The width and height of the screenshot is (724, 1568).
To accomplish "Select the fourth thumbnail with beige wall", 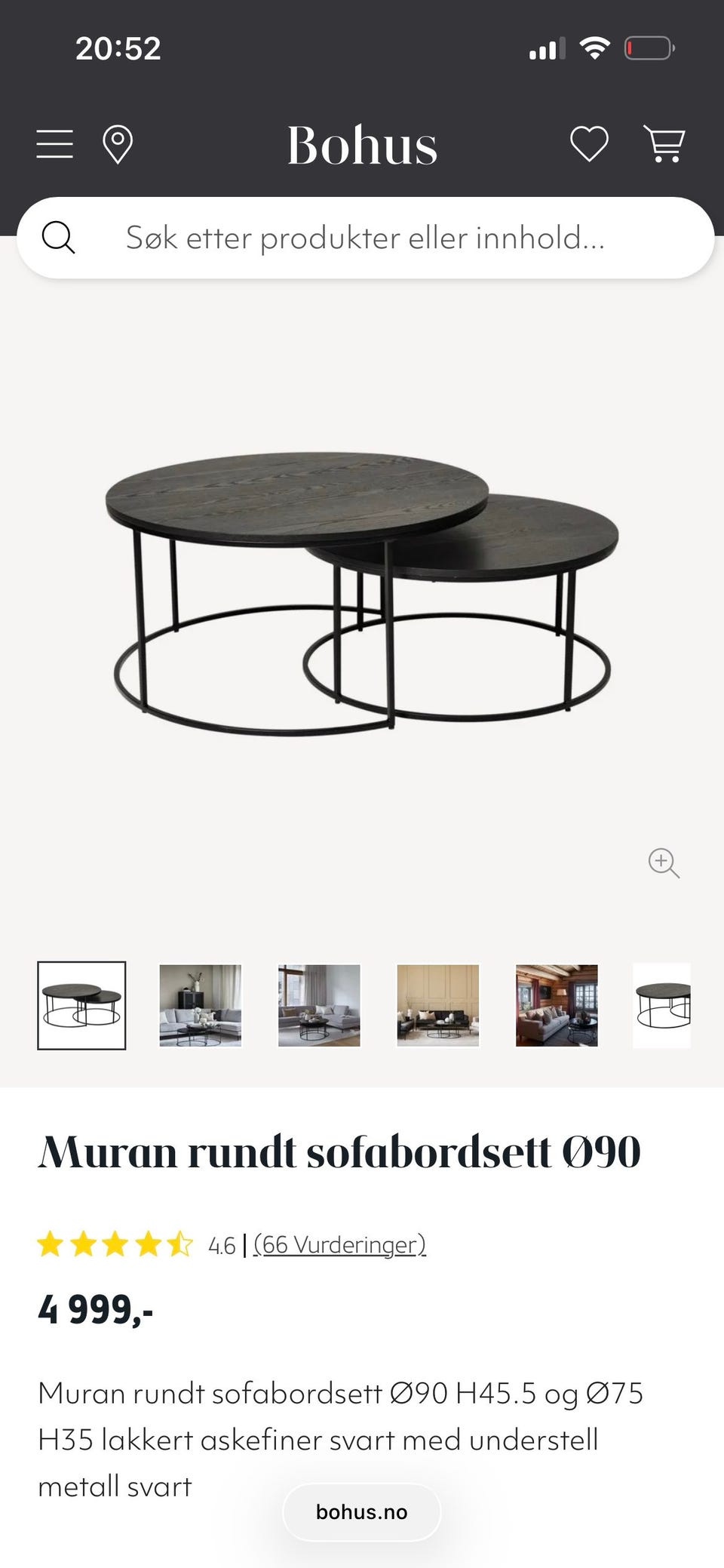I will pos(438,1005).
